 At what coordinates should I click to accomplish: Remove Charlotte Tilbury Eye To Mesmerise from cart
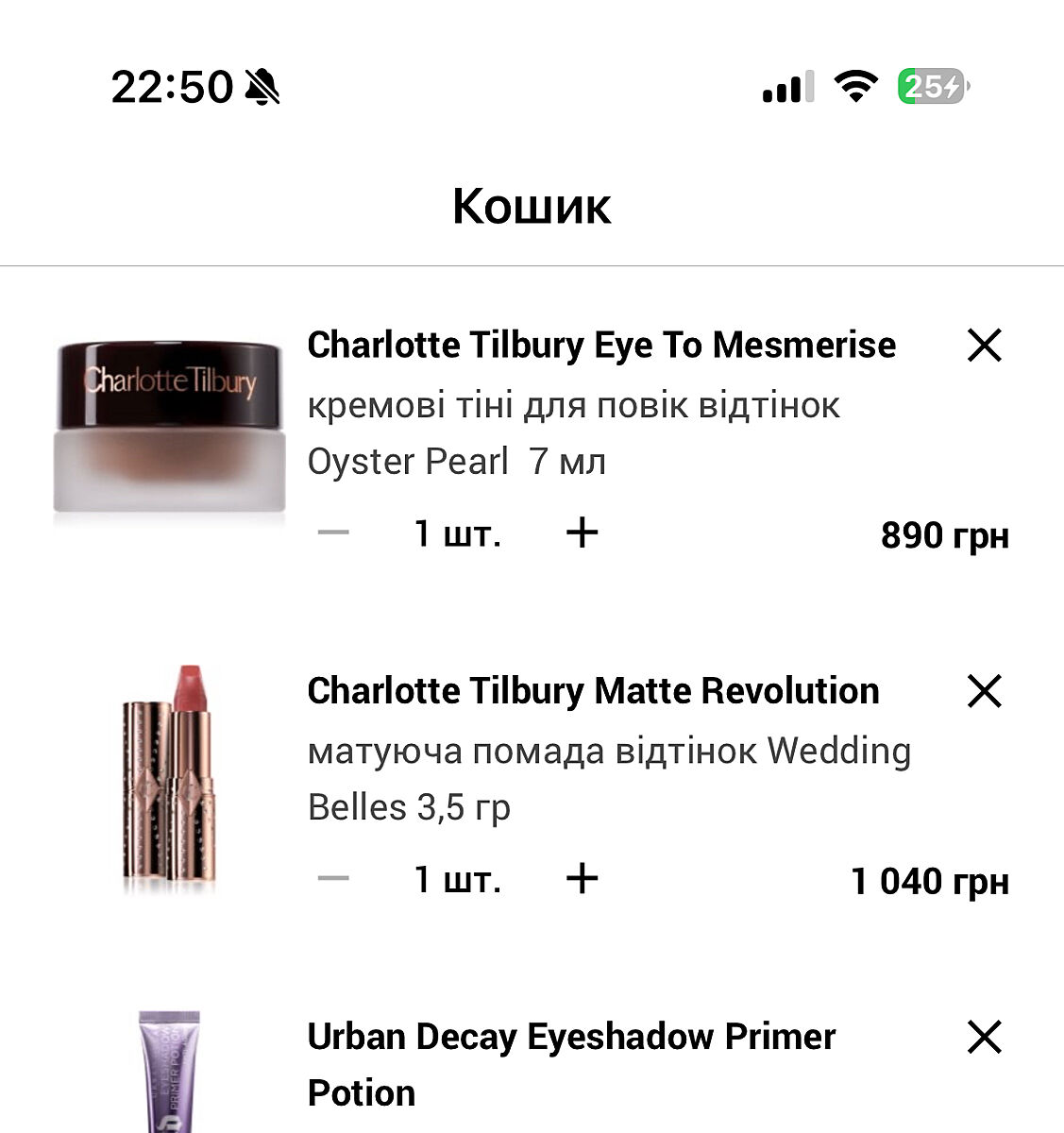(x=984, y=346)
